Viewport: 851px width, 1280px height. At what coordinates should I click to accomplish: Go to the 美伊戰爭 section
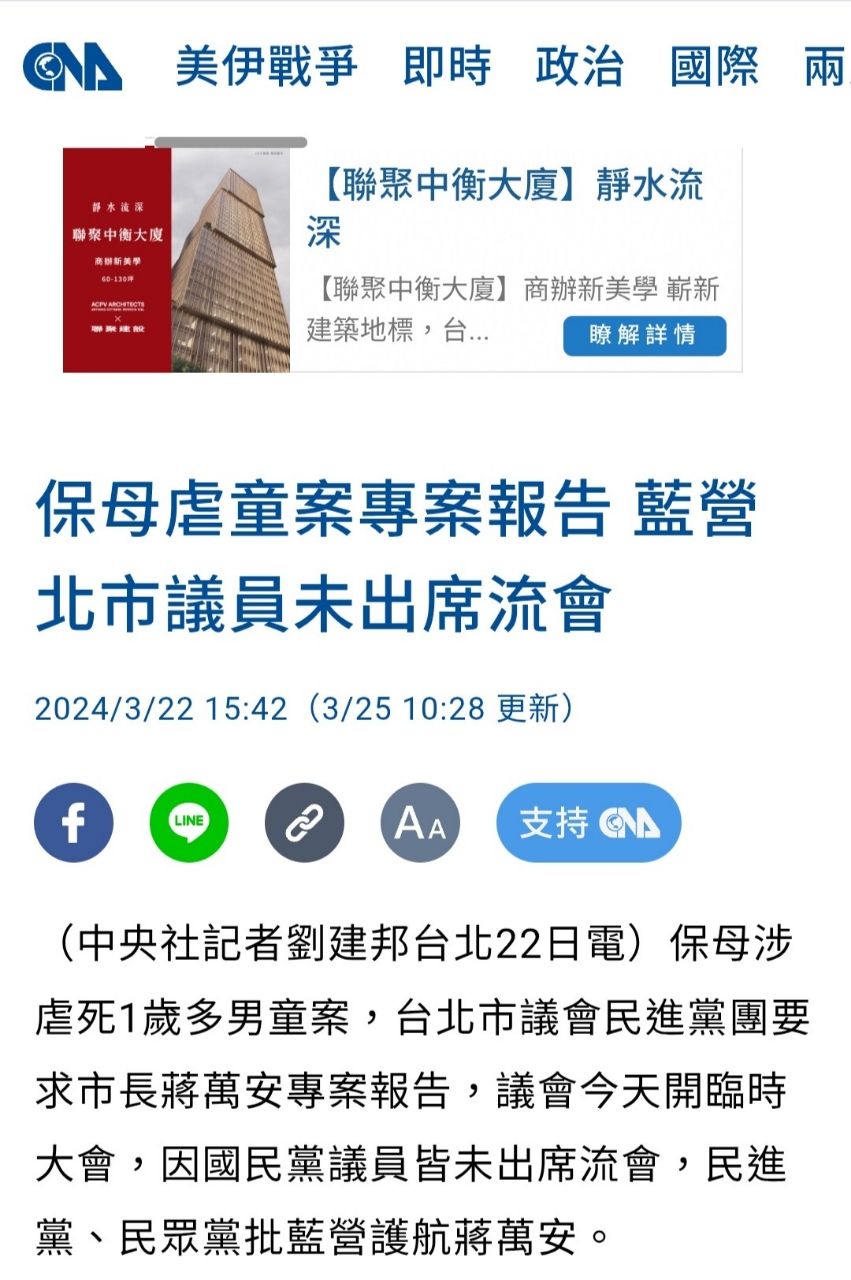(x=266, y=67)
